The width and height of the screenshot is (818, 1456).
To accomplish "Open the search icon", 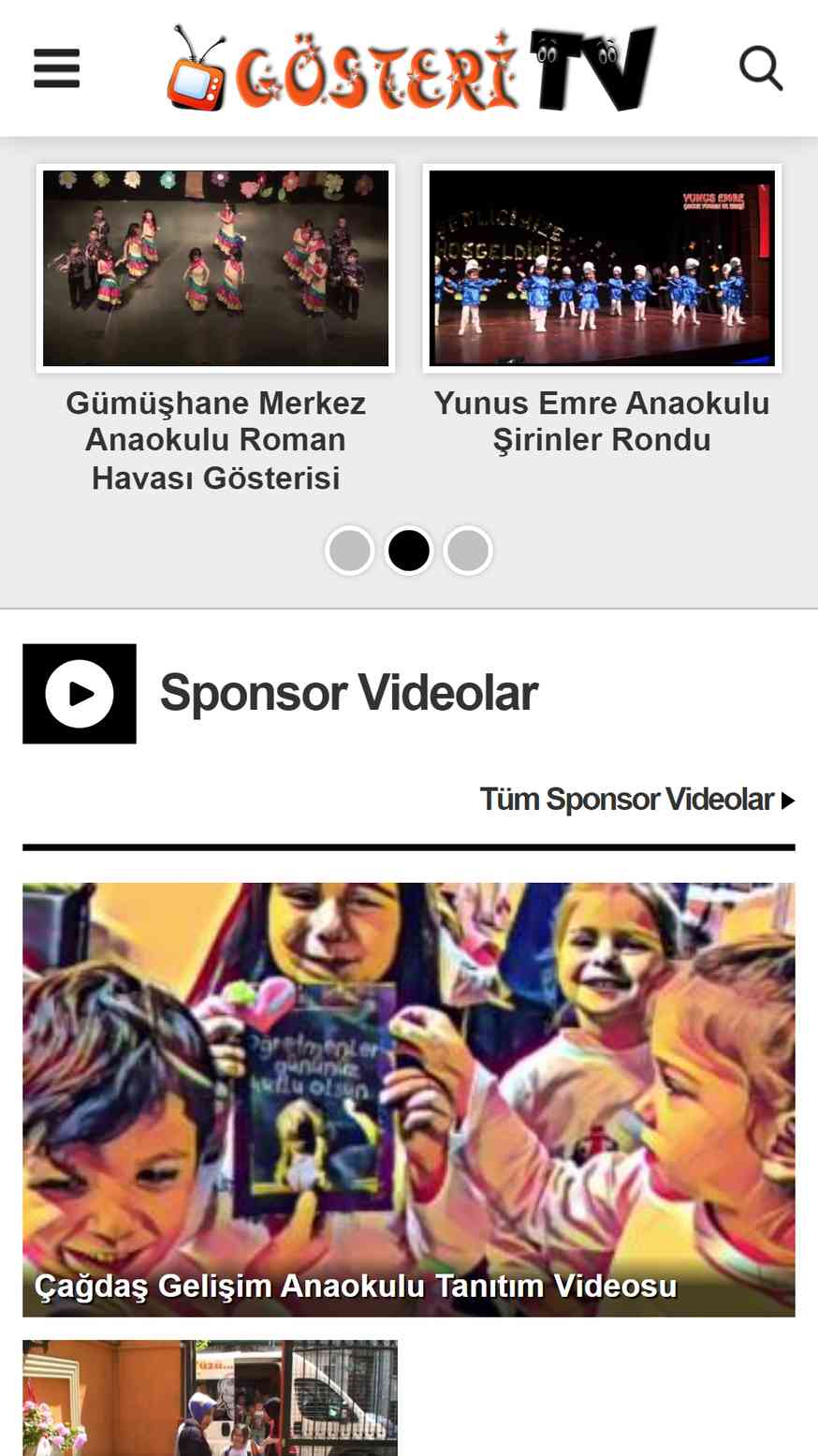I will pyautogui.click(x=760, y=68).
